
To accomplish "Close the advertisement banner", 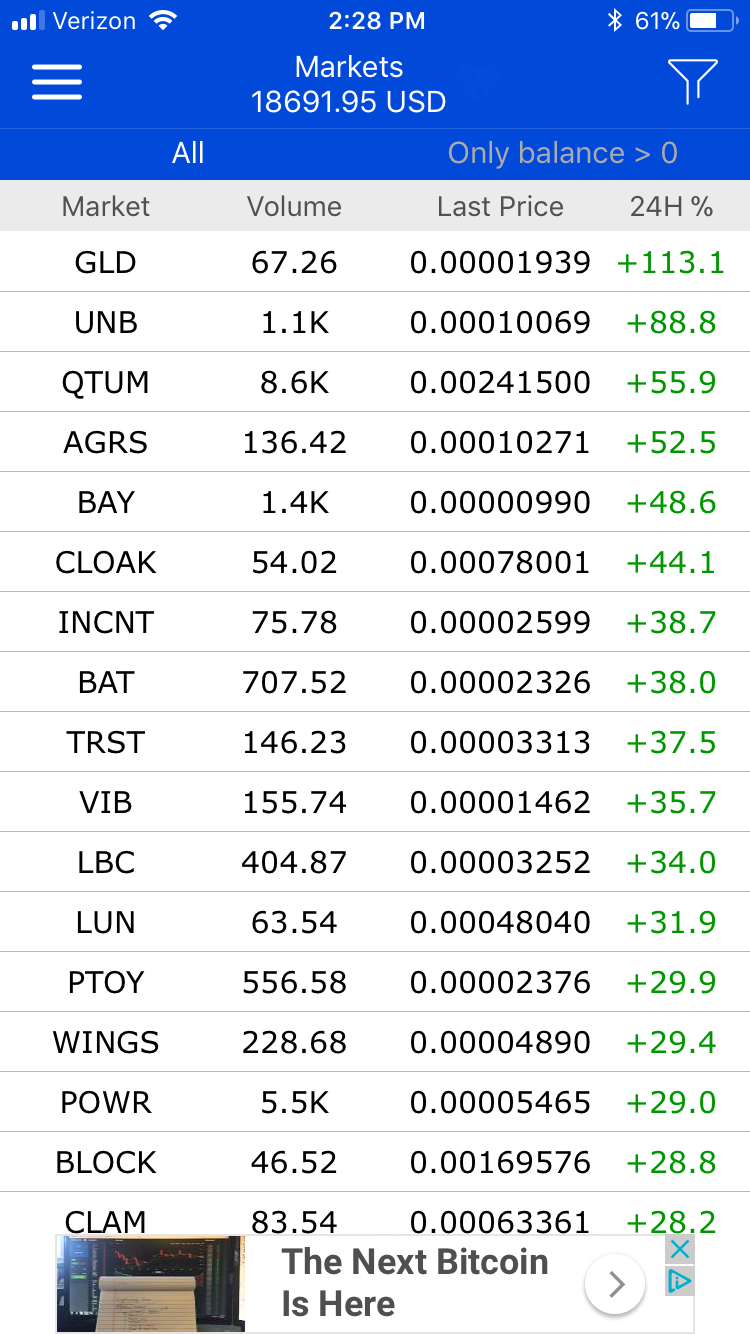I will (680, 1248).
